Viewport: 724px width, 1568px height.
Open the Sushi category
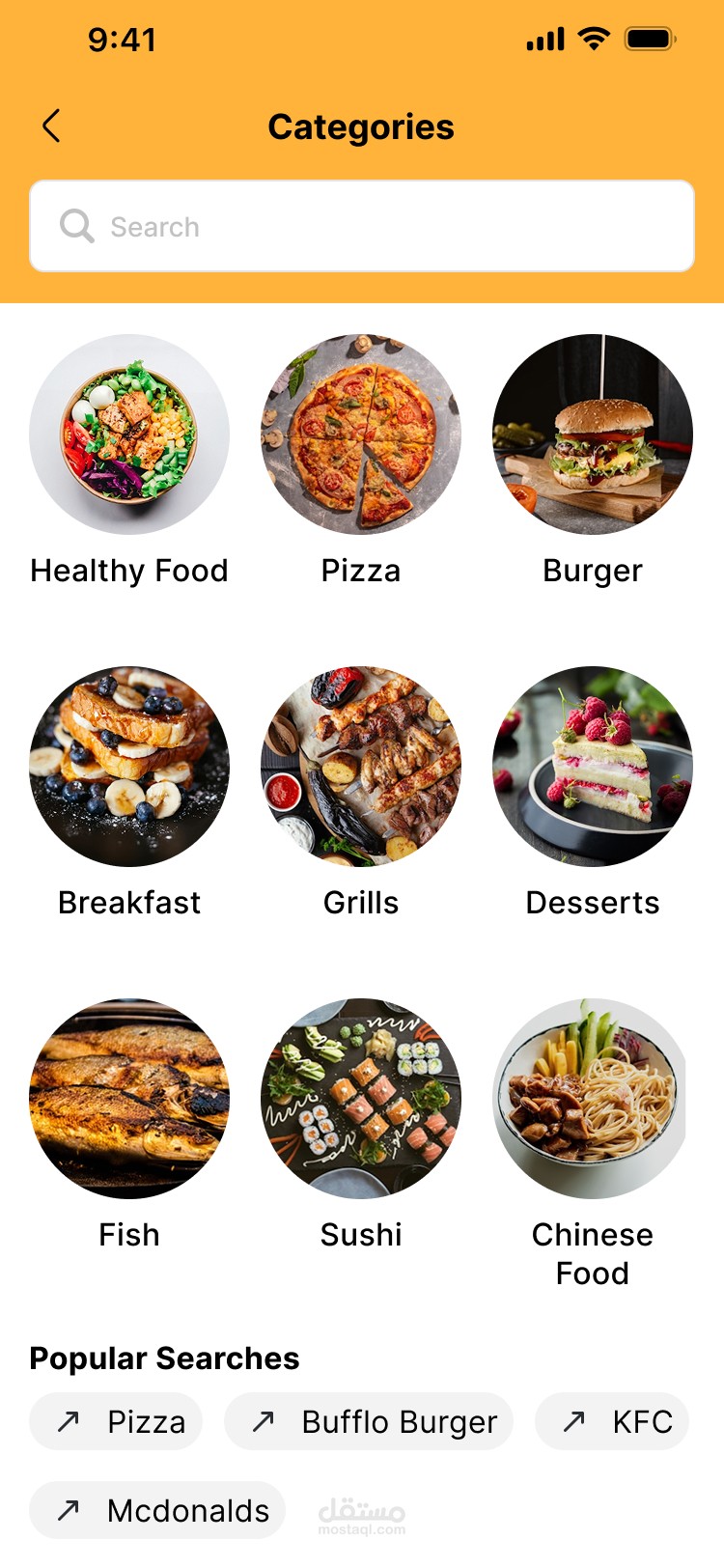(x=360, y=1099)
